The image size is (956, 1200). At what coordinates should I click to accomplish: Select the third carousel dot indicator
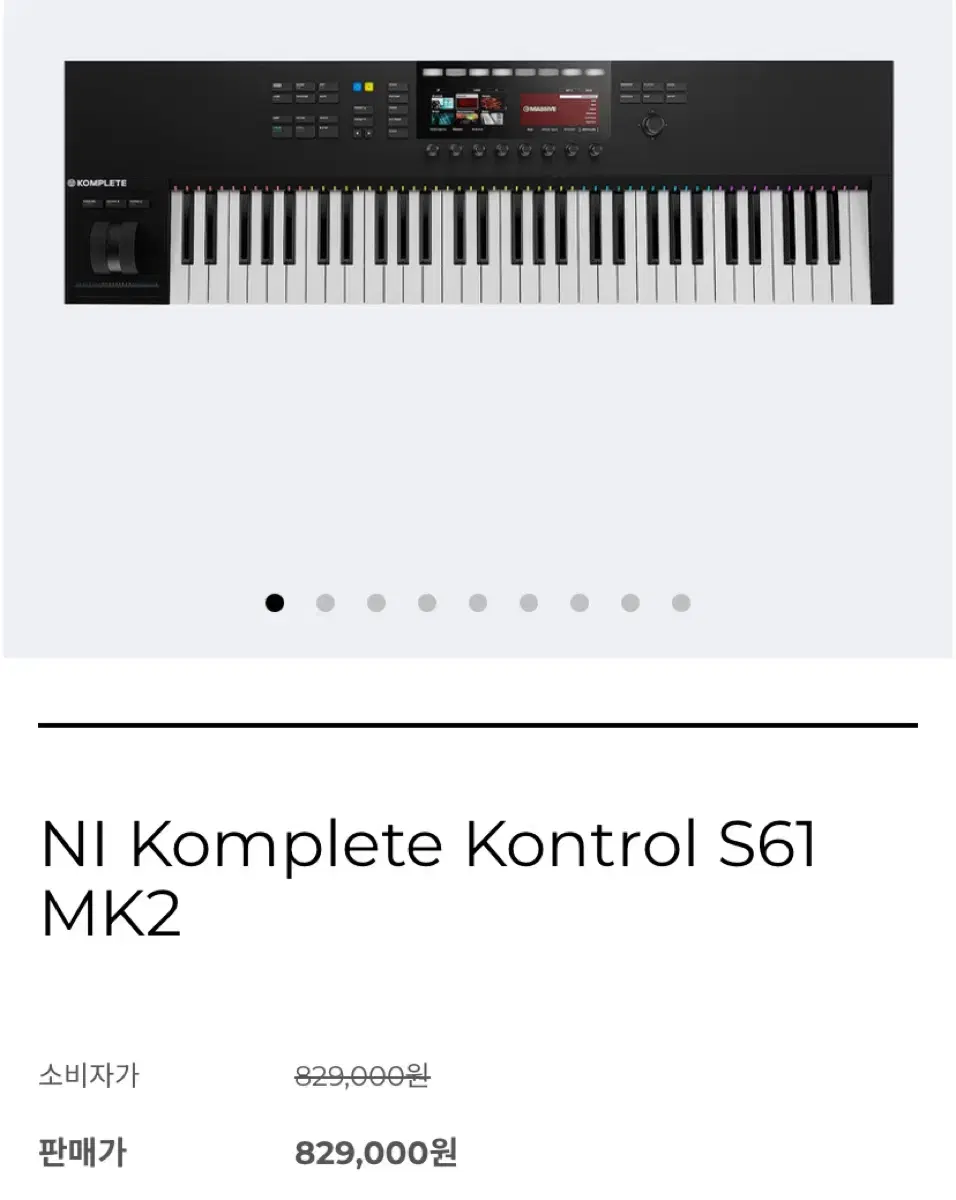click(x=376, y=602)
